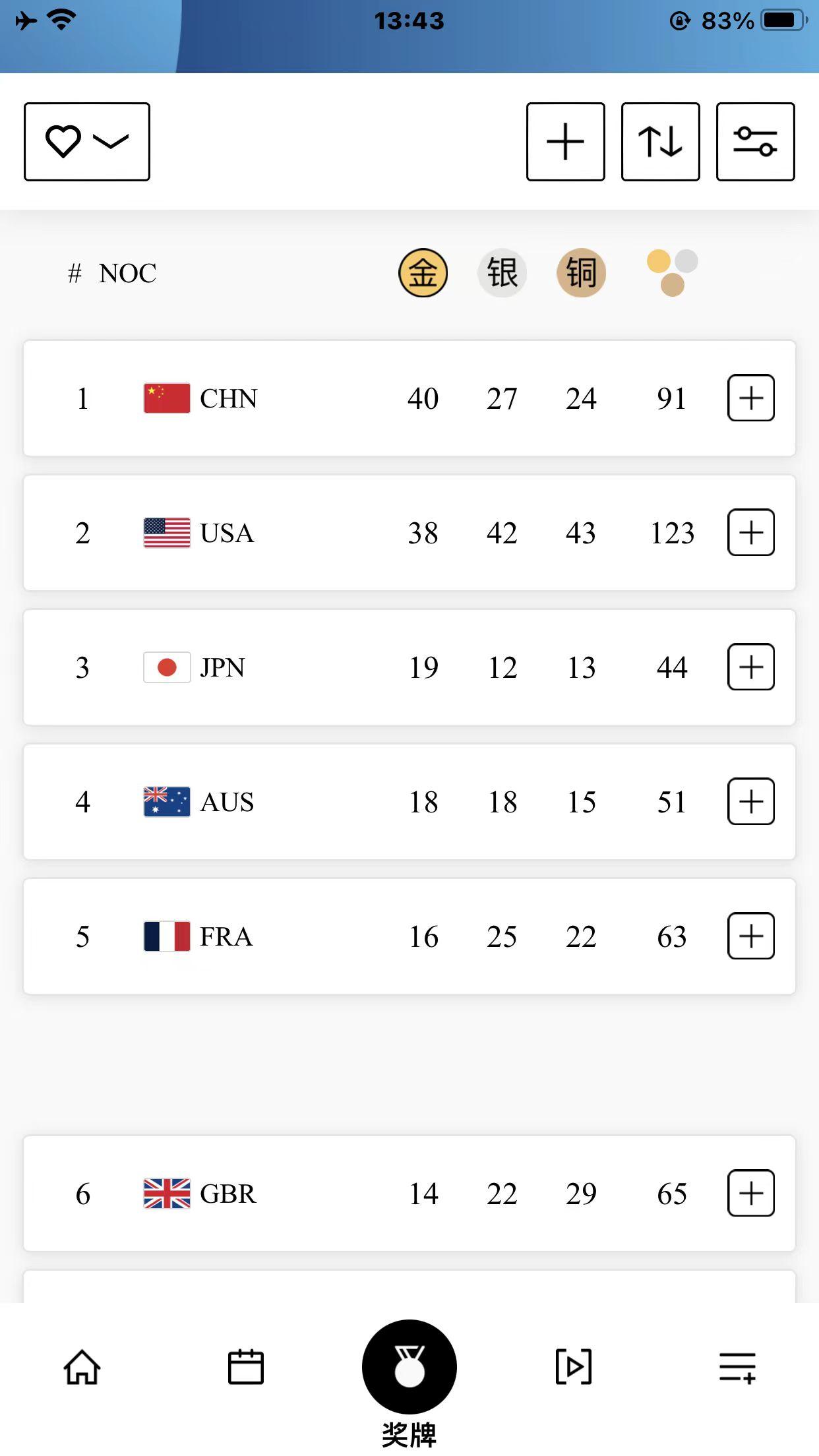Image resolution: width=819 pixels, height=1456 pixels.
Task: Expand the JPN row plus button
Action: 750,667
